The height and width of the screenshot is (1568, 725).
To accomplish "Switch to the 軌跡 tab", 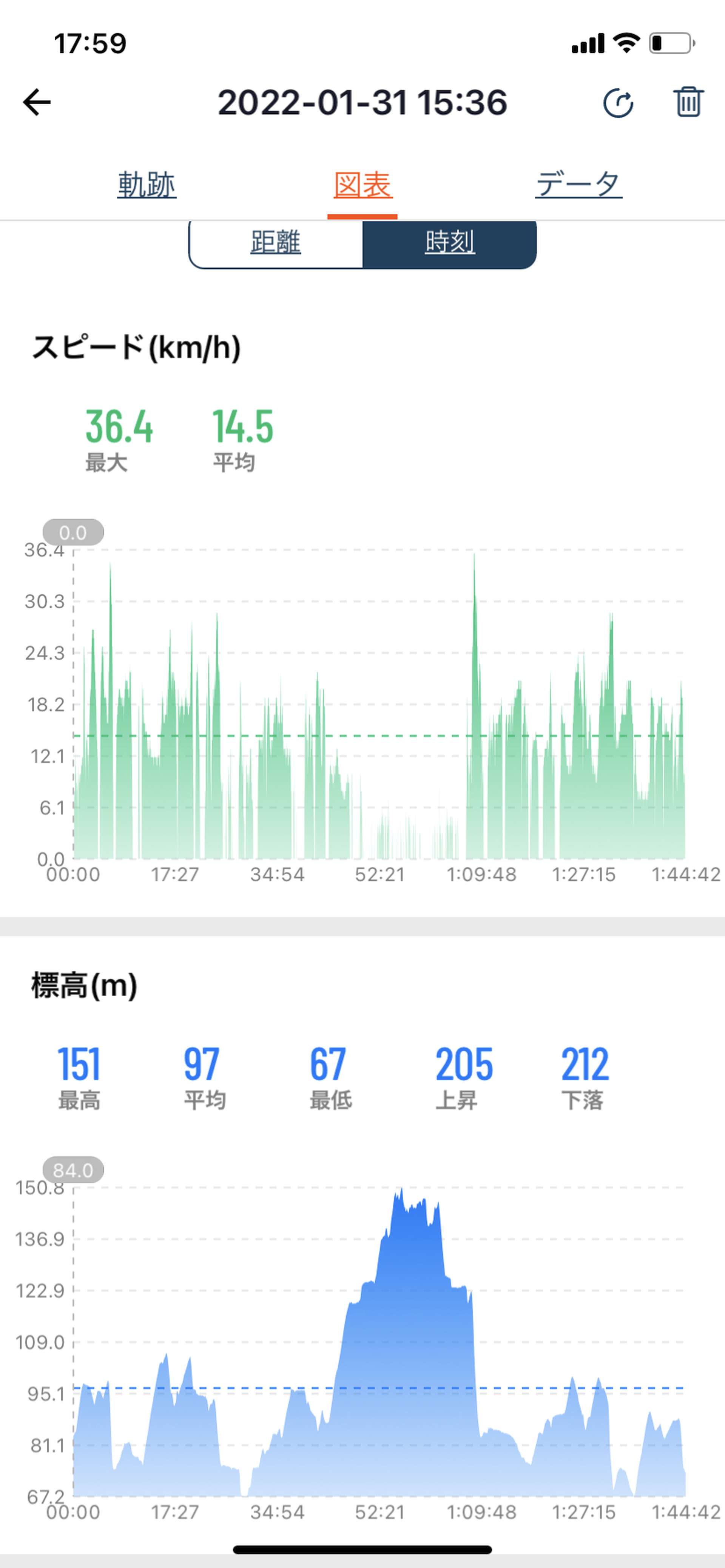I will [147, 185].
